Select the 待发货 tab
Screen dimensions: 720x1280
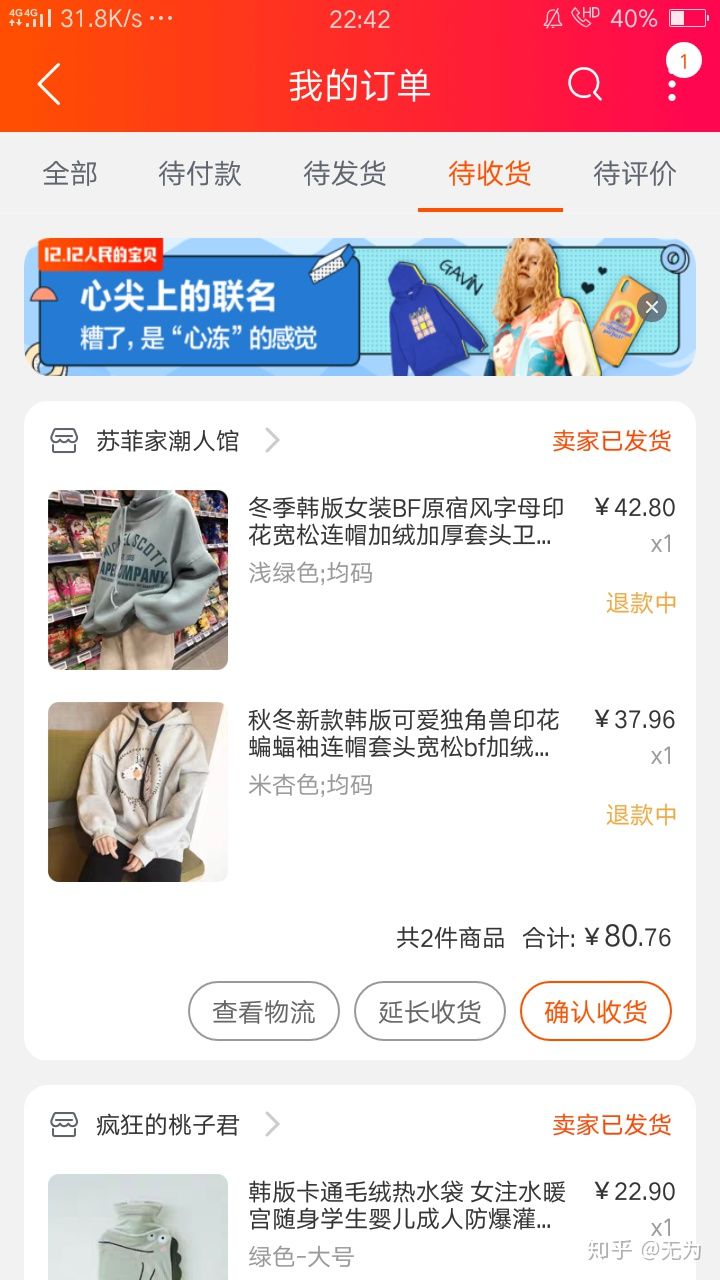pyautogui.click(x=345, y=173)
